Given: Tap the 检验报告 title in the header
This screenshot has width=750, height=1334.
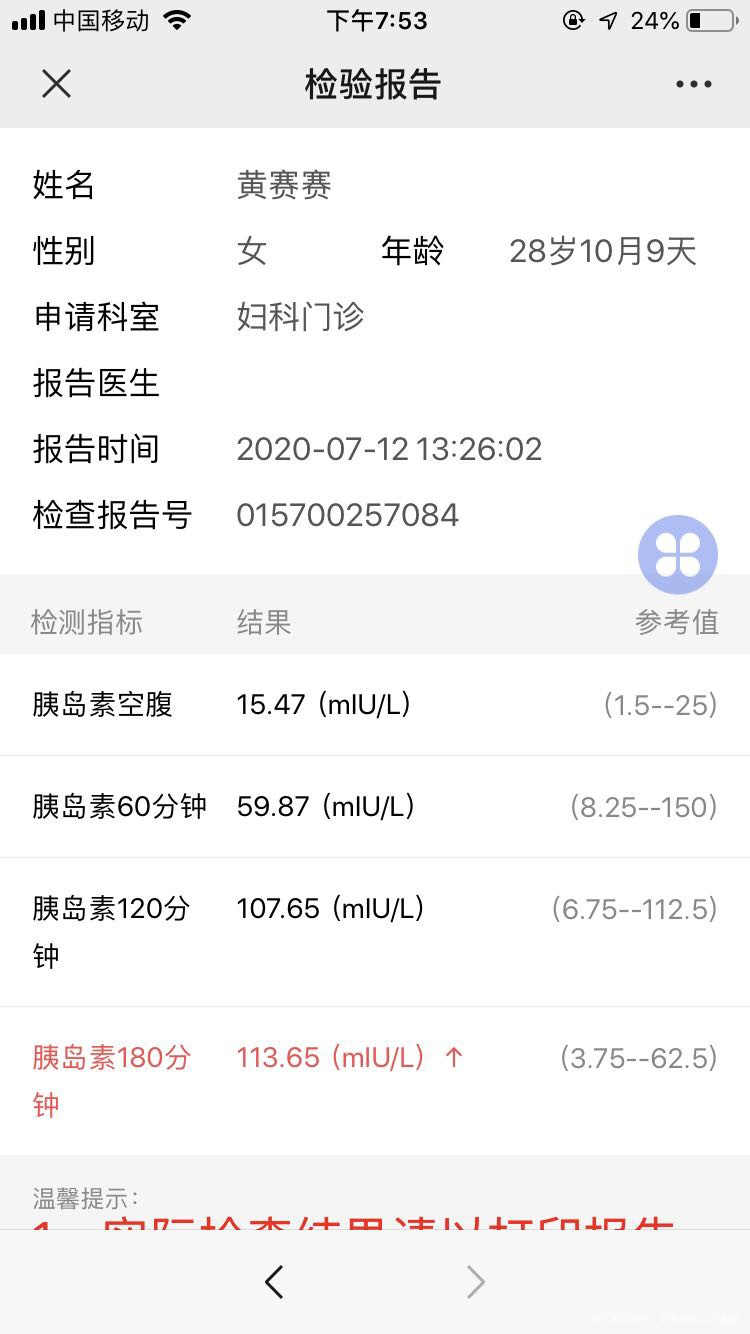Looking at the screenshot, I should click(x=375, y=84).
